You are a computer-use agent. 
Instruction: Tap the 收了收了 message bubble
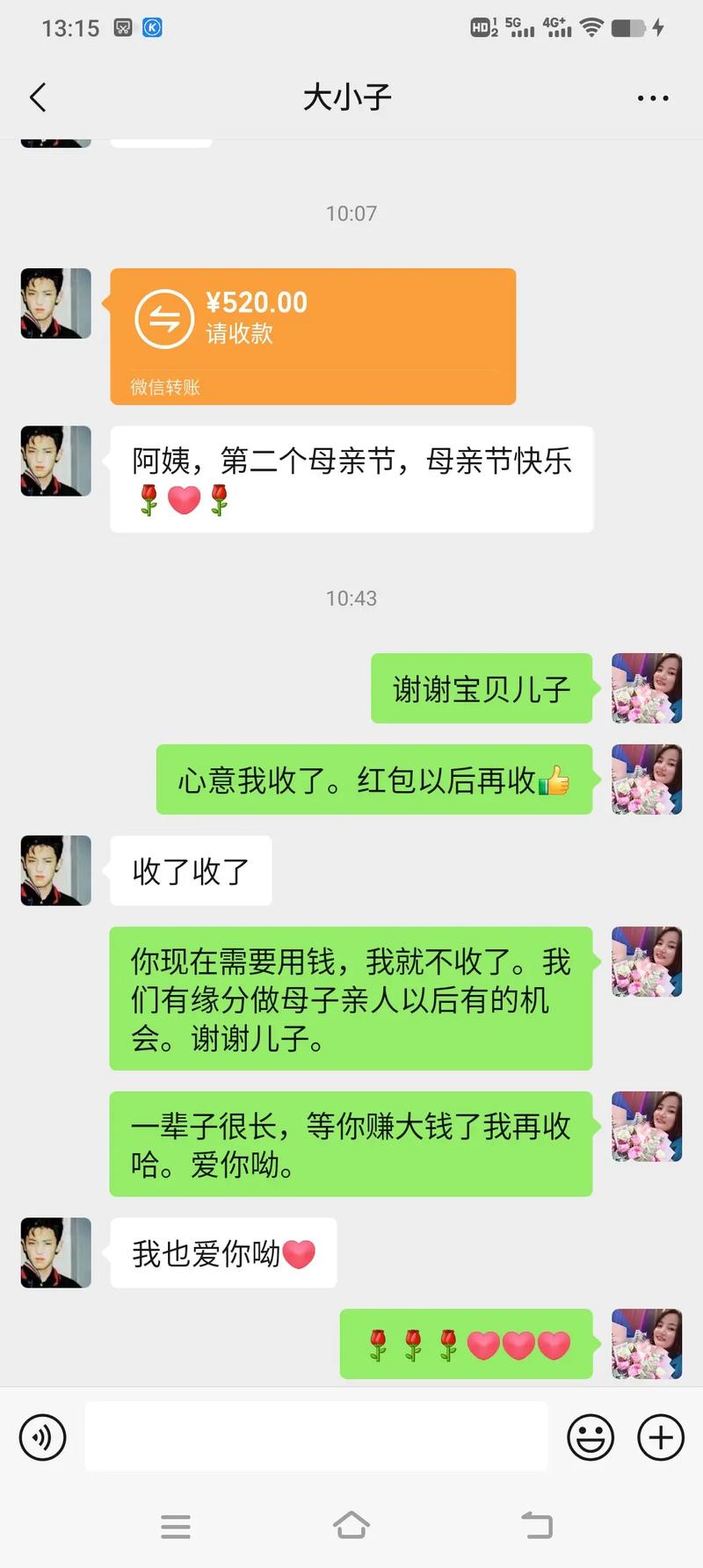pyautogui.click(x=190, y=871)
